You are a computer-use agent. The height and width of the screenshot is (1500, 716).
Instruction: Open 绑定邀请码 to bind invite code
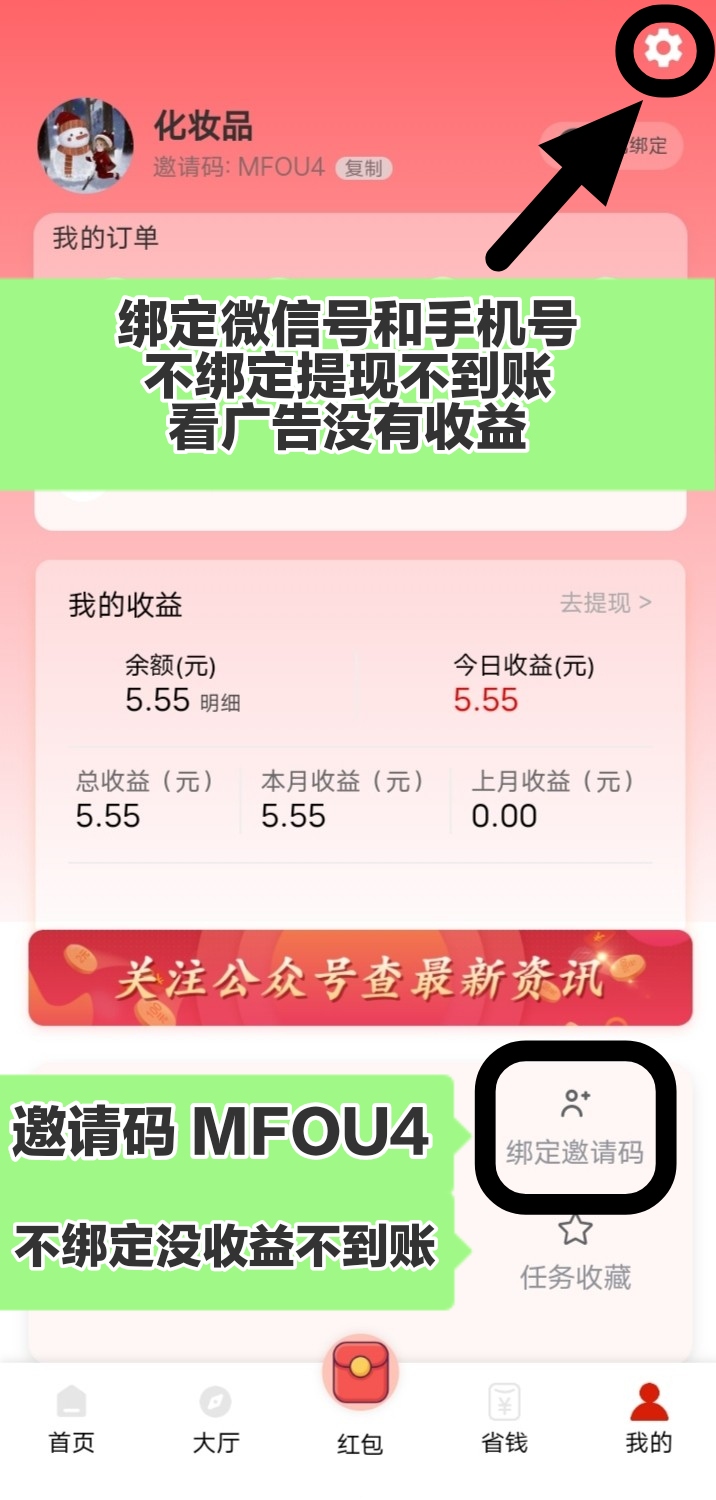click(574, 1128)
